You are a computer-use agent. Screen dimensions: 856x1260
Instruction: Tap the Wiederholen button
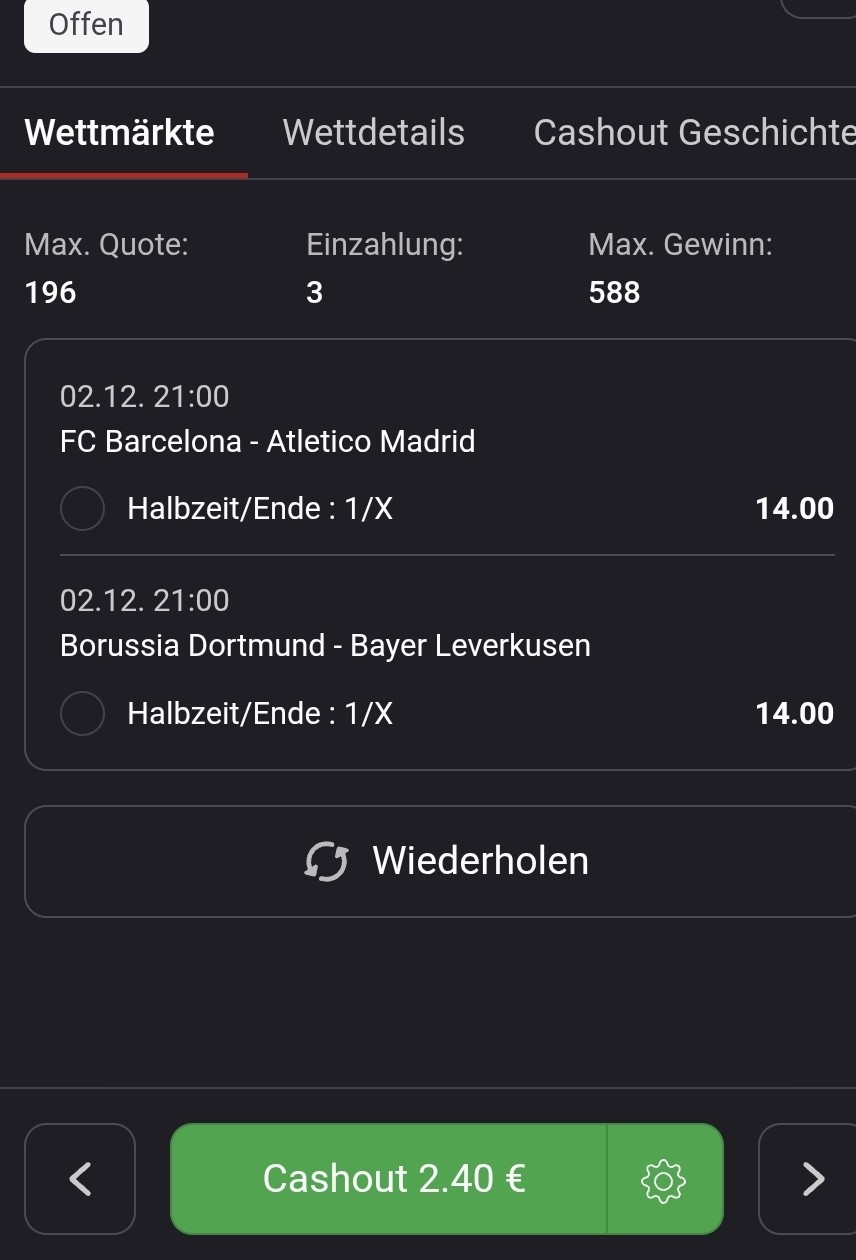pyautogui.click(x=440, y=861)
